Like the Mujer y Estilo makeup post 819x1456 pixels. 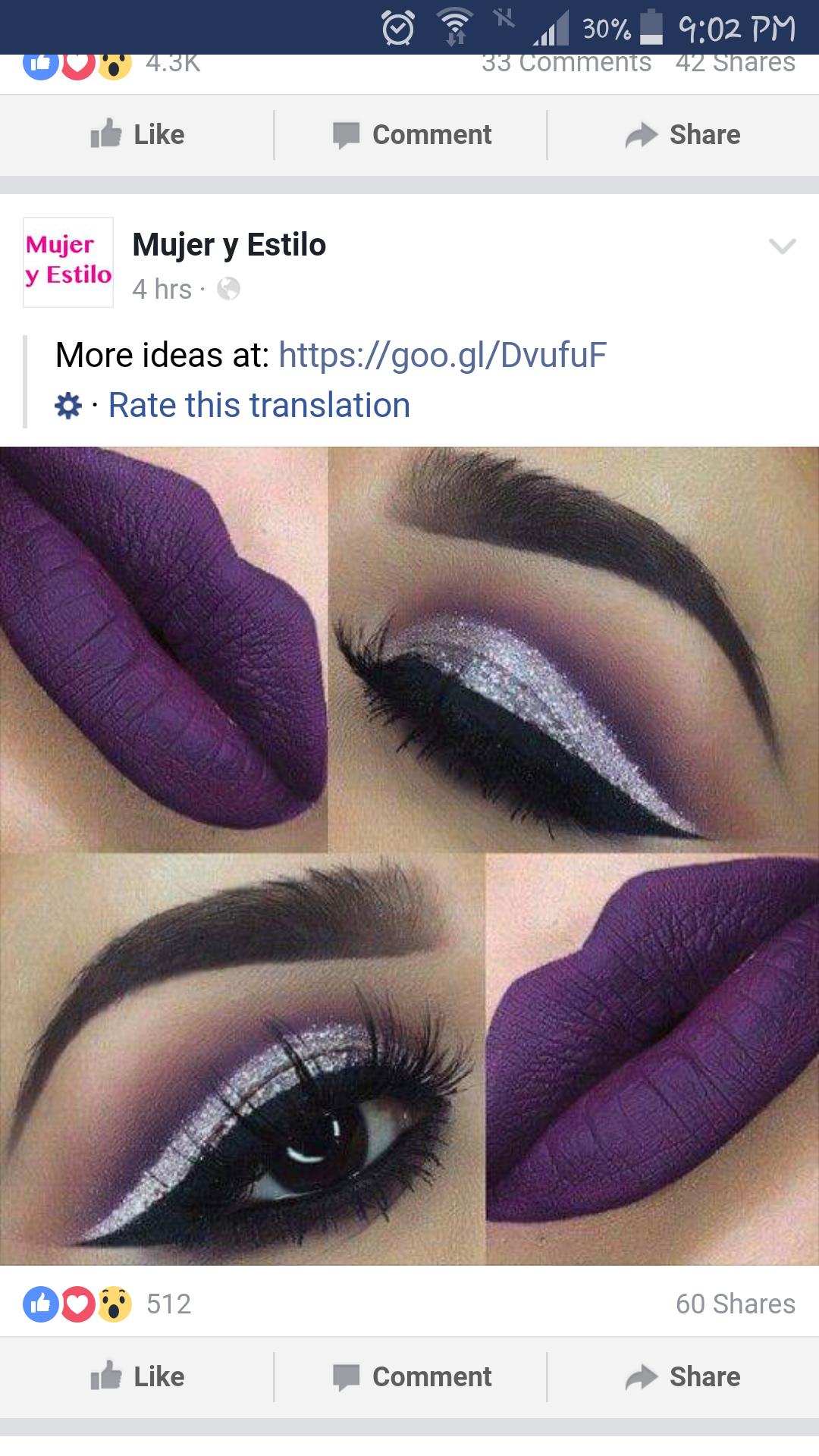click(x=137, y=1376)
